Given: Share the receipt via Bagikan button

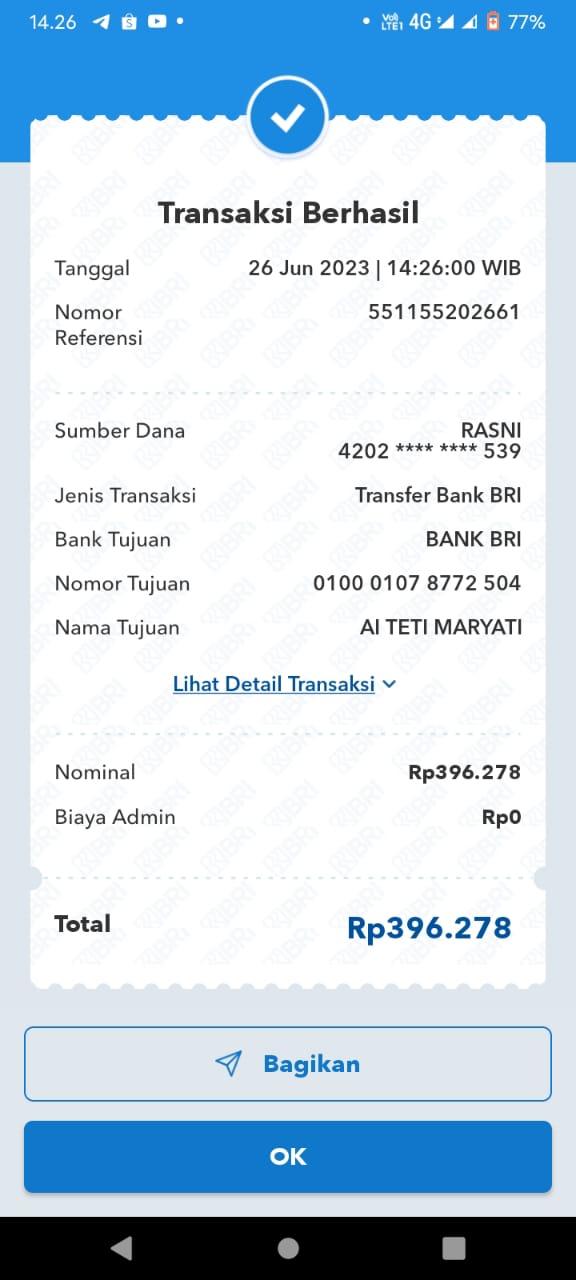Looking at the screenshot, I should click(288, 1064).
